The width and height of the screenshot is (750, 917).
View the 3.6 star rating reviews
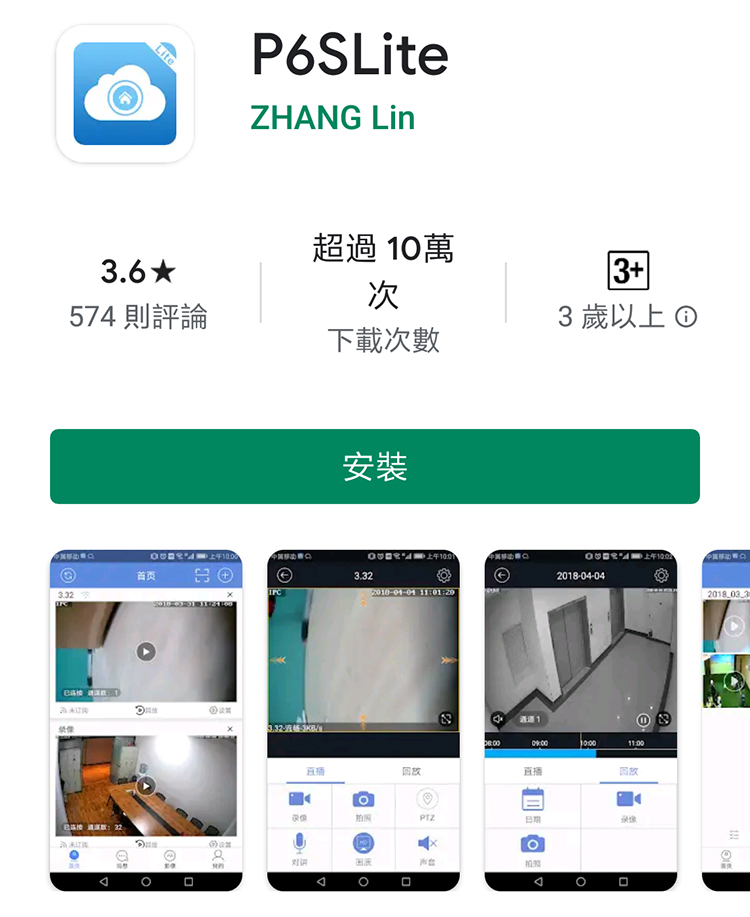(138, 292)
